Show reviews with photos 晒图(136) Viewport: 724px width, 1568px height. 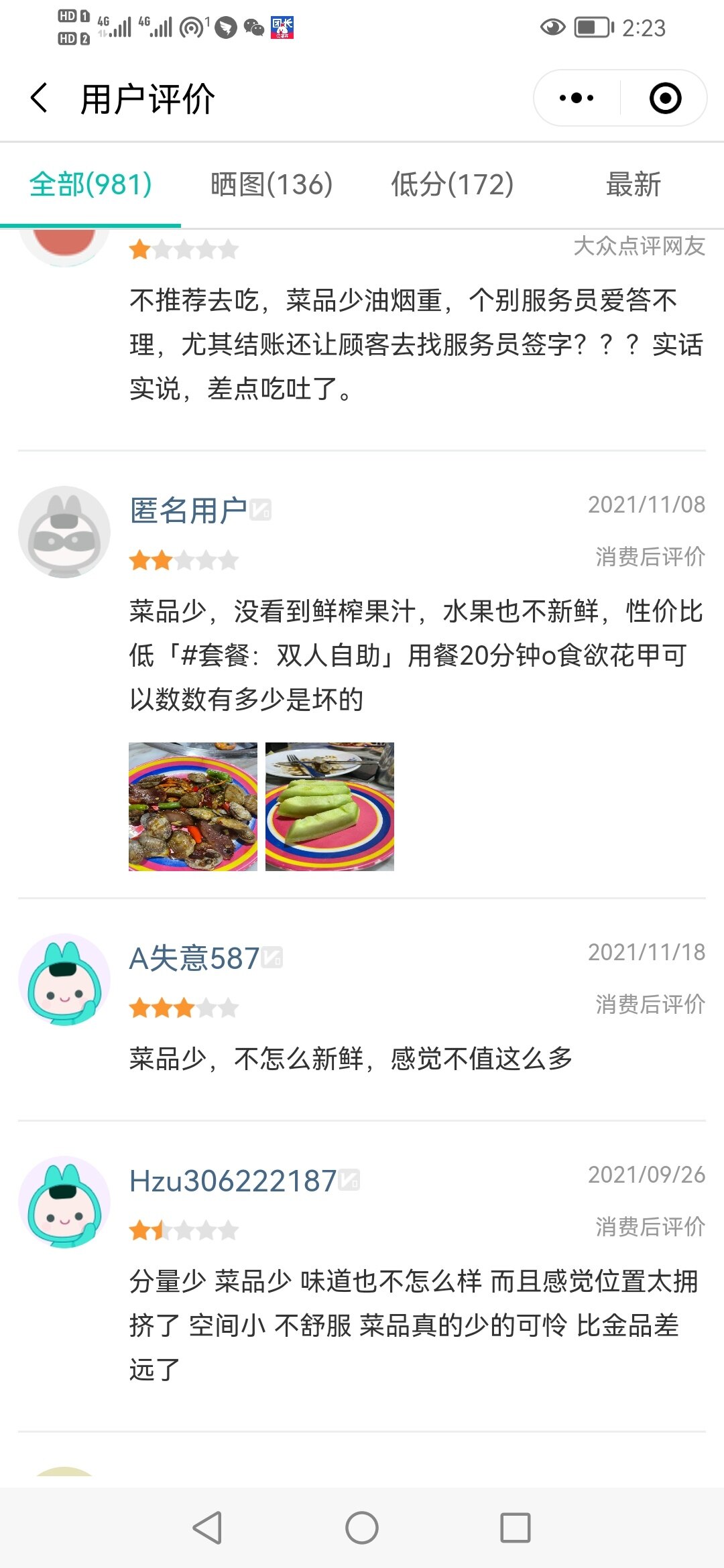(x=271, y=185)
